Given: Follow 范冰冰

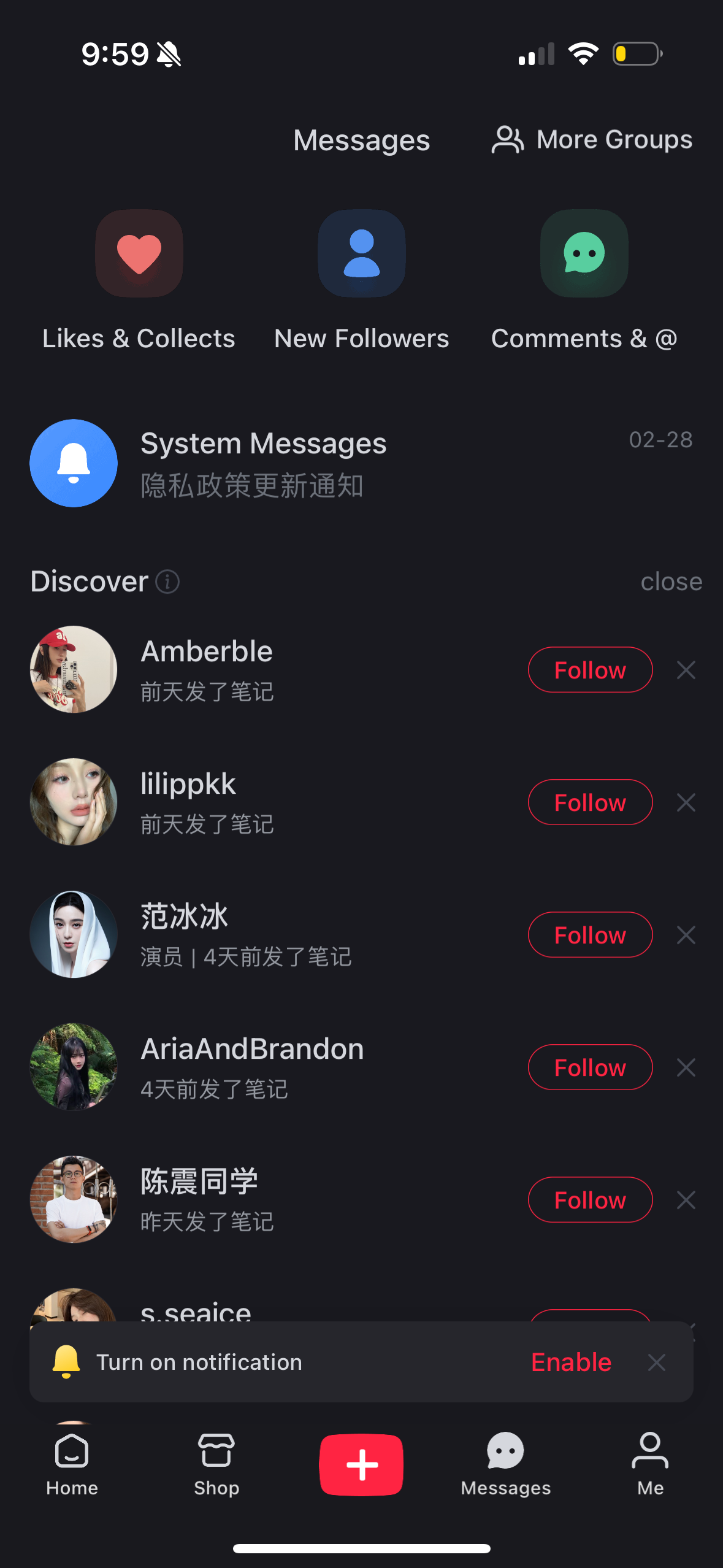Looking at the screenshot, I should coord(589,934).
